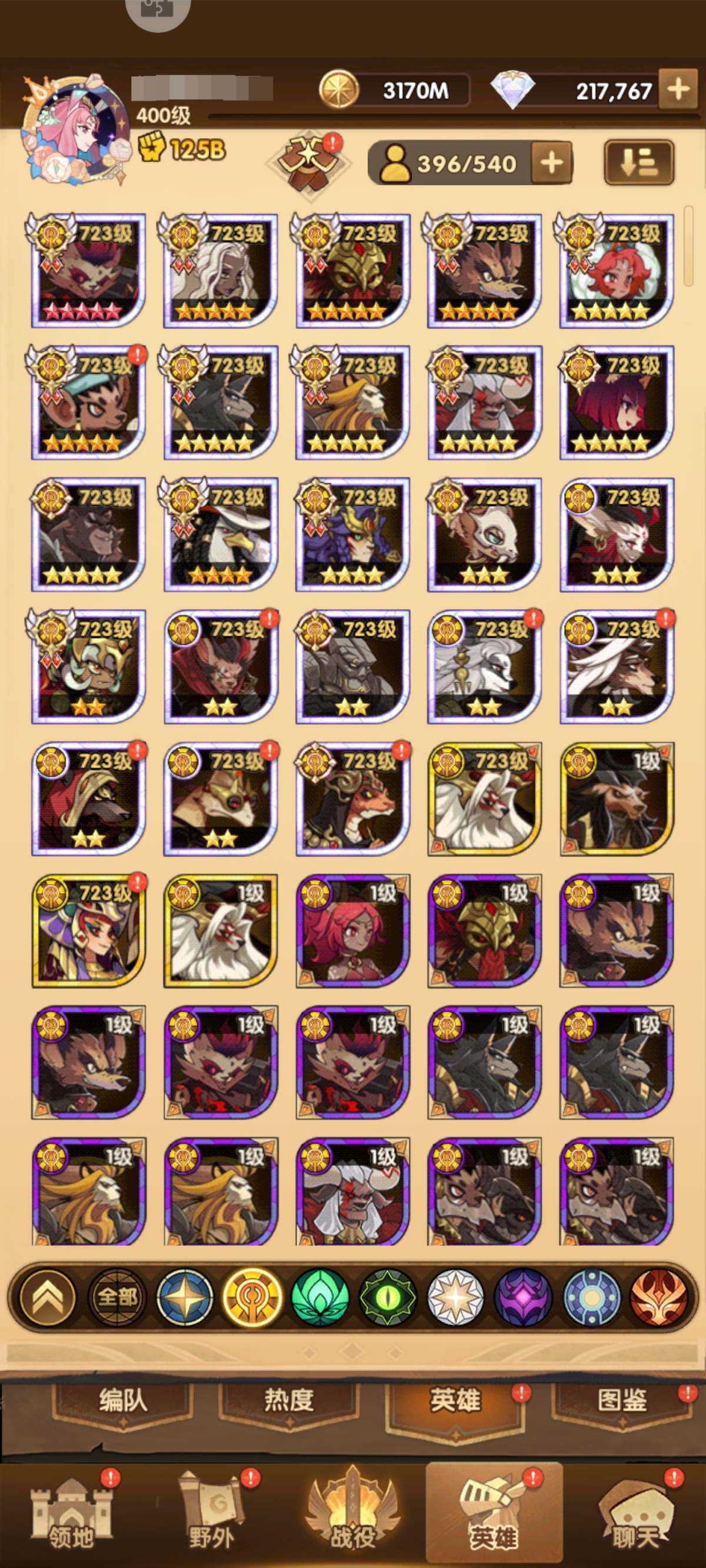Select the 全部 faction filter

[116, 1298]
